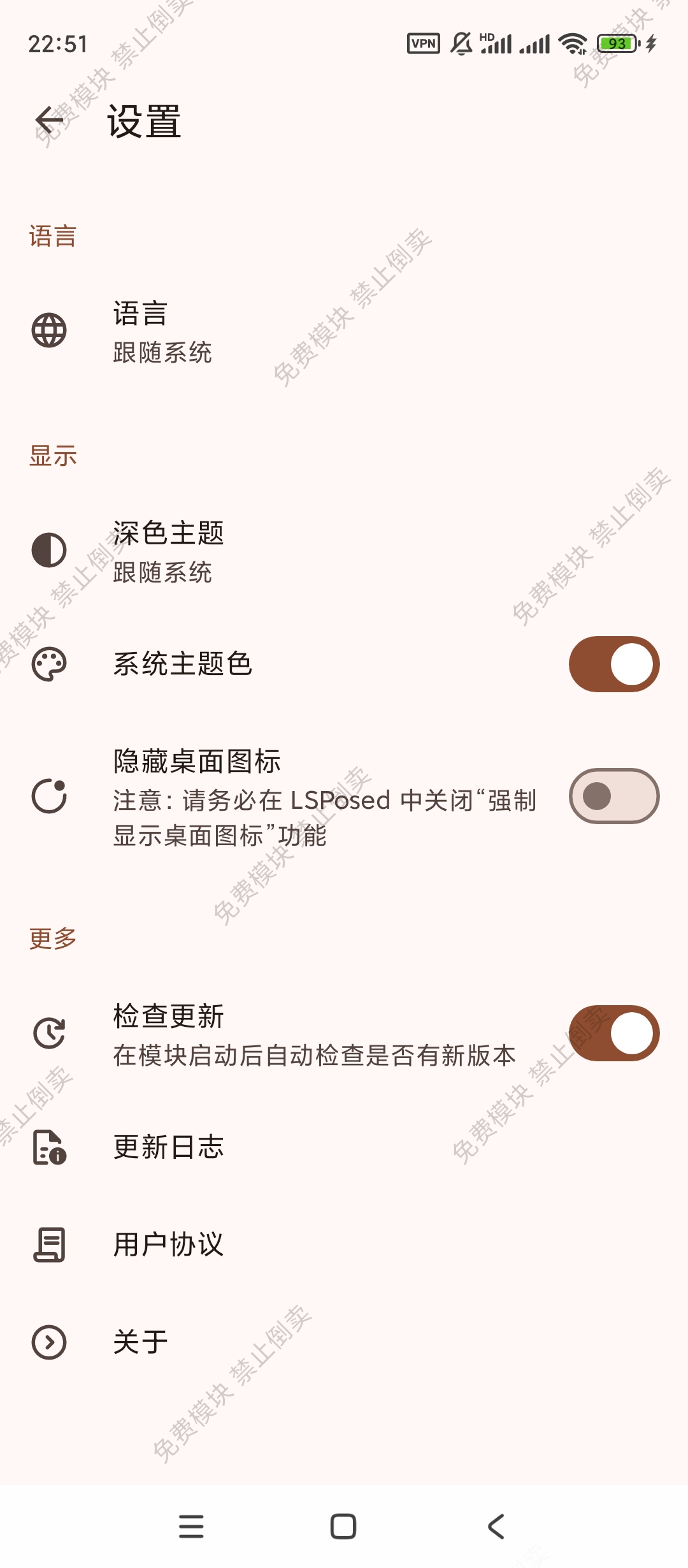Go back from the 设置 page
688x1568 pixels.
pos(50,120)
